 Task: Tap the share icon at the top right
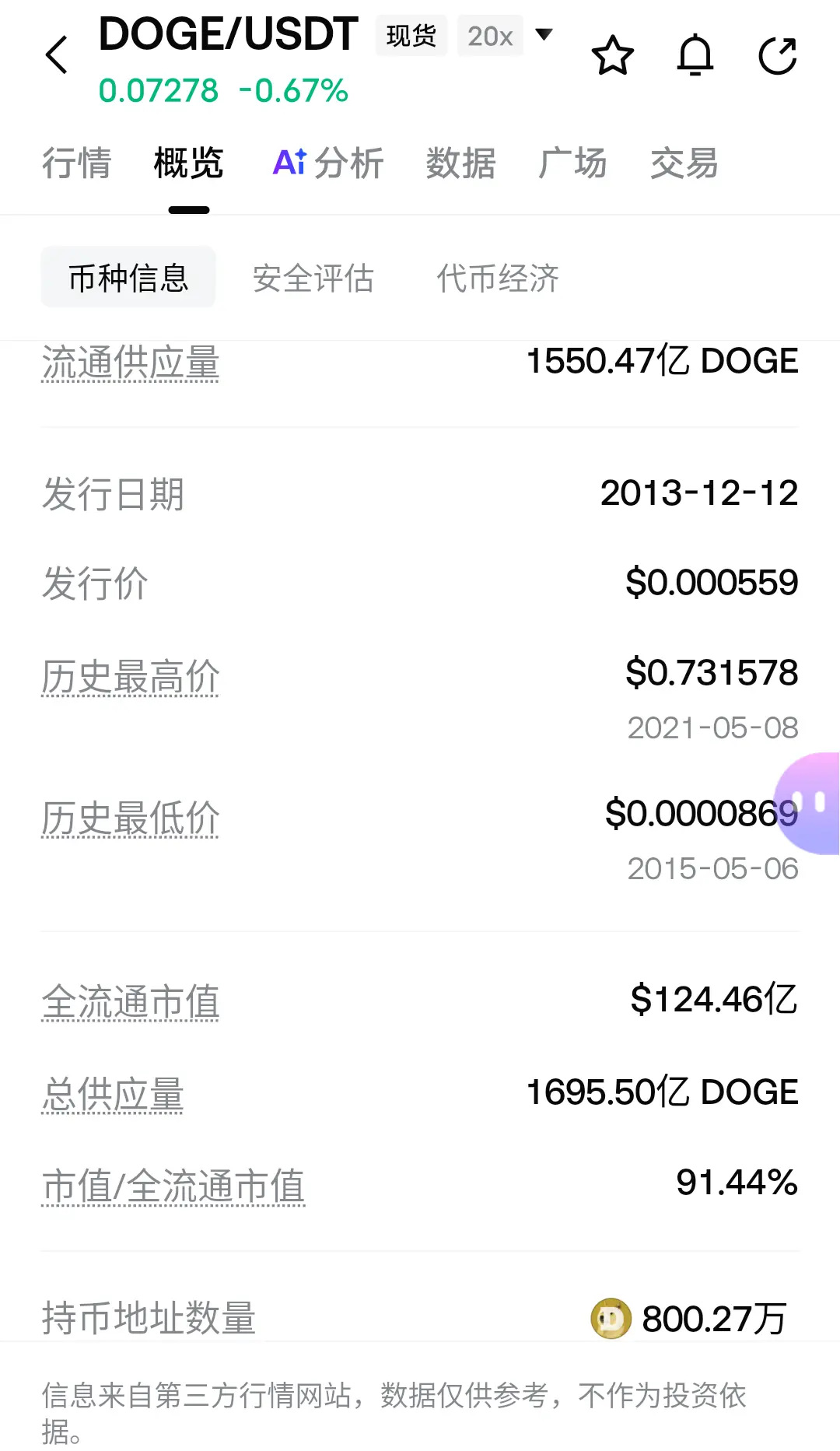(x=778, y=56)
